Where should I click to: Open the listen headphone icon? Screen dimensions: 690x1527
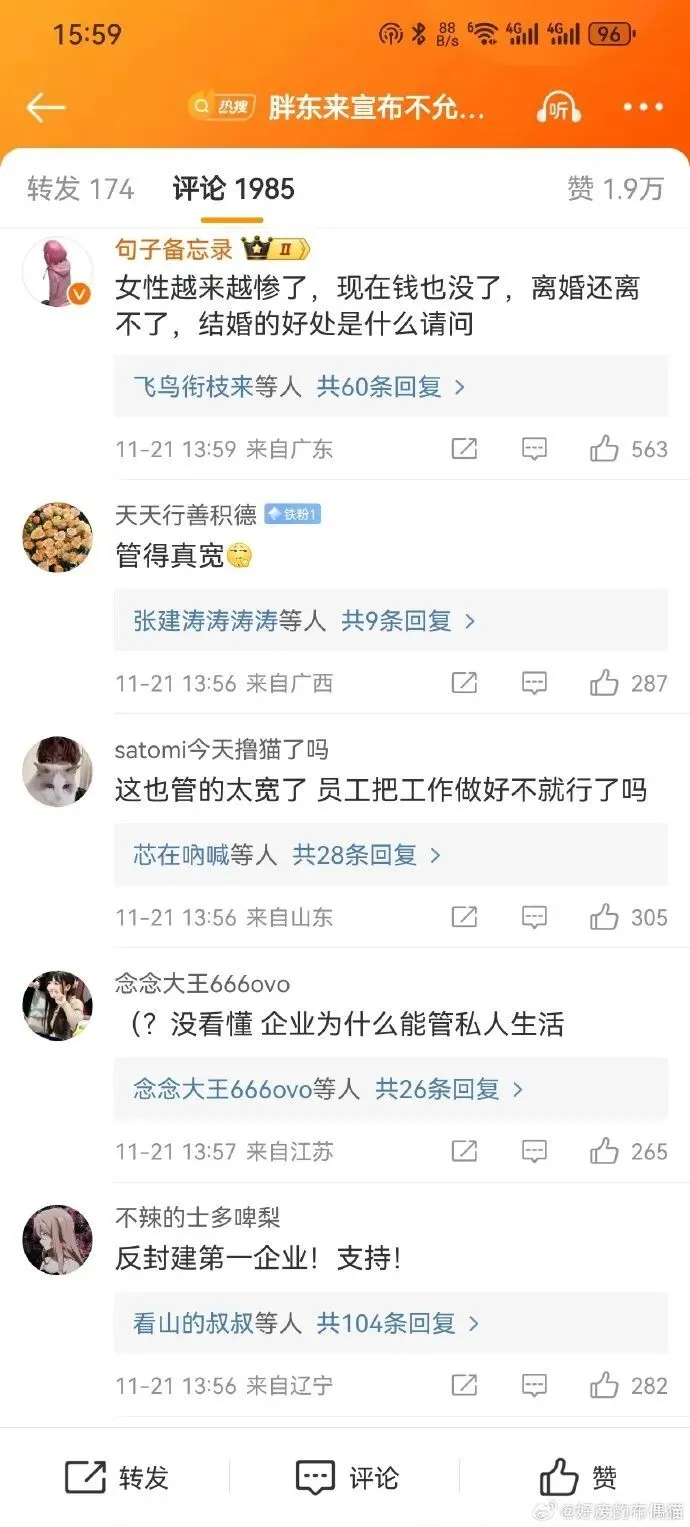560,108
